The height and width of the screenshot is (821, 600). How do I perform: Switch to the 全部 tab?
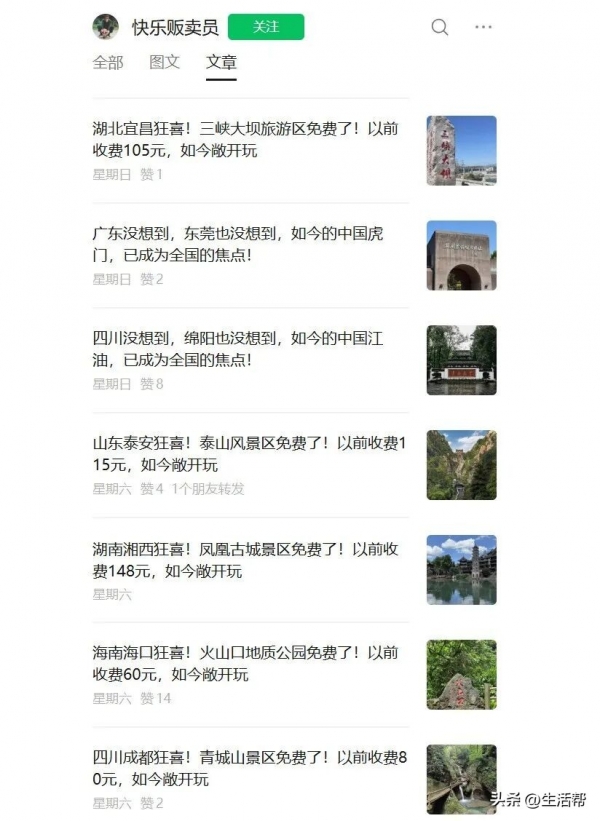click(108, 62)
